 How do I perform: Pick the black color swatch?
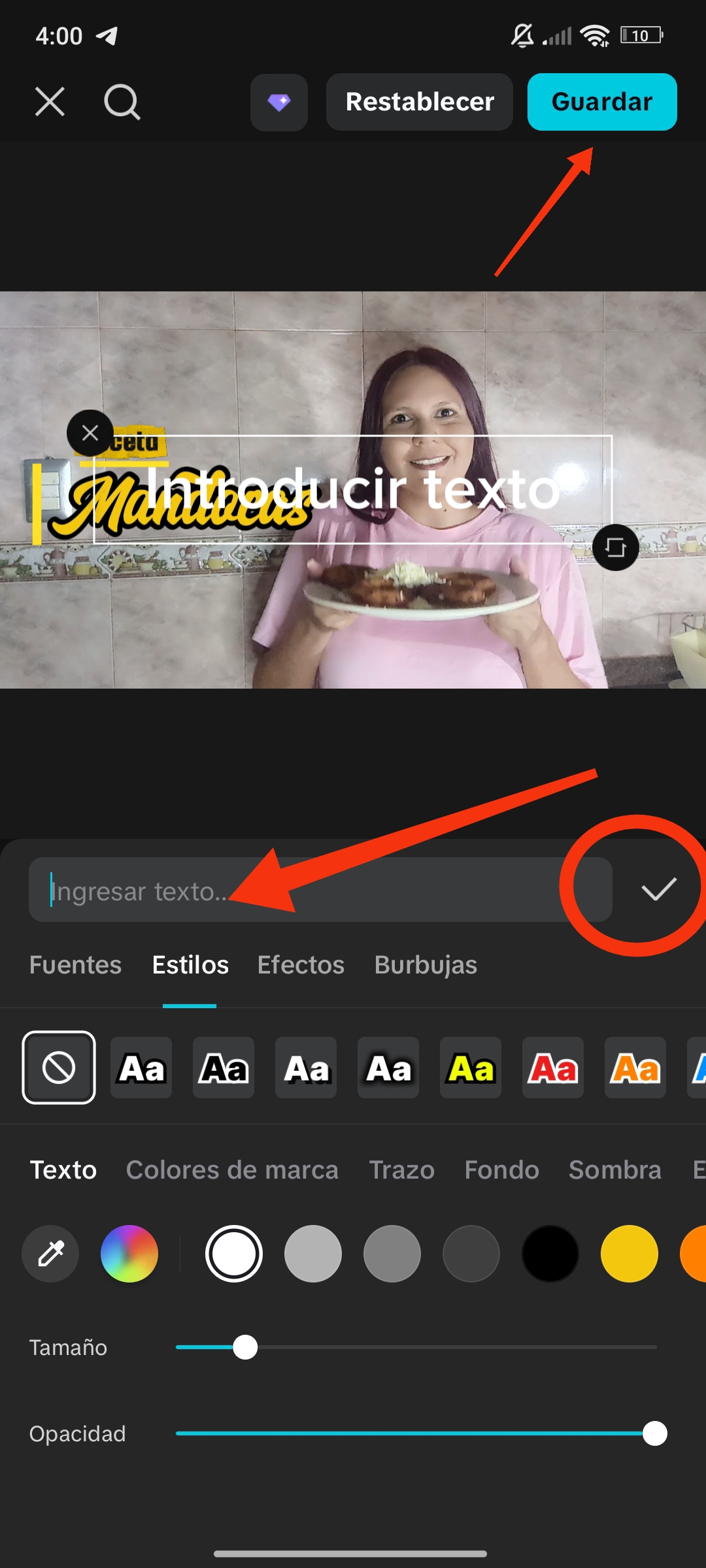[x=550, y=1254]
